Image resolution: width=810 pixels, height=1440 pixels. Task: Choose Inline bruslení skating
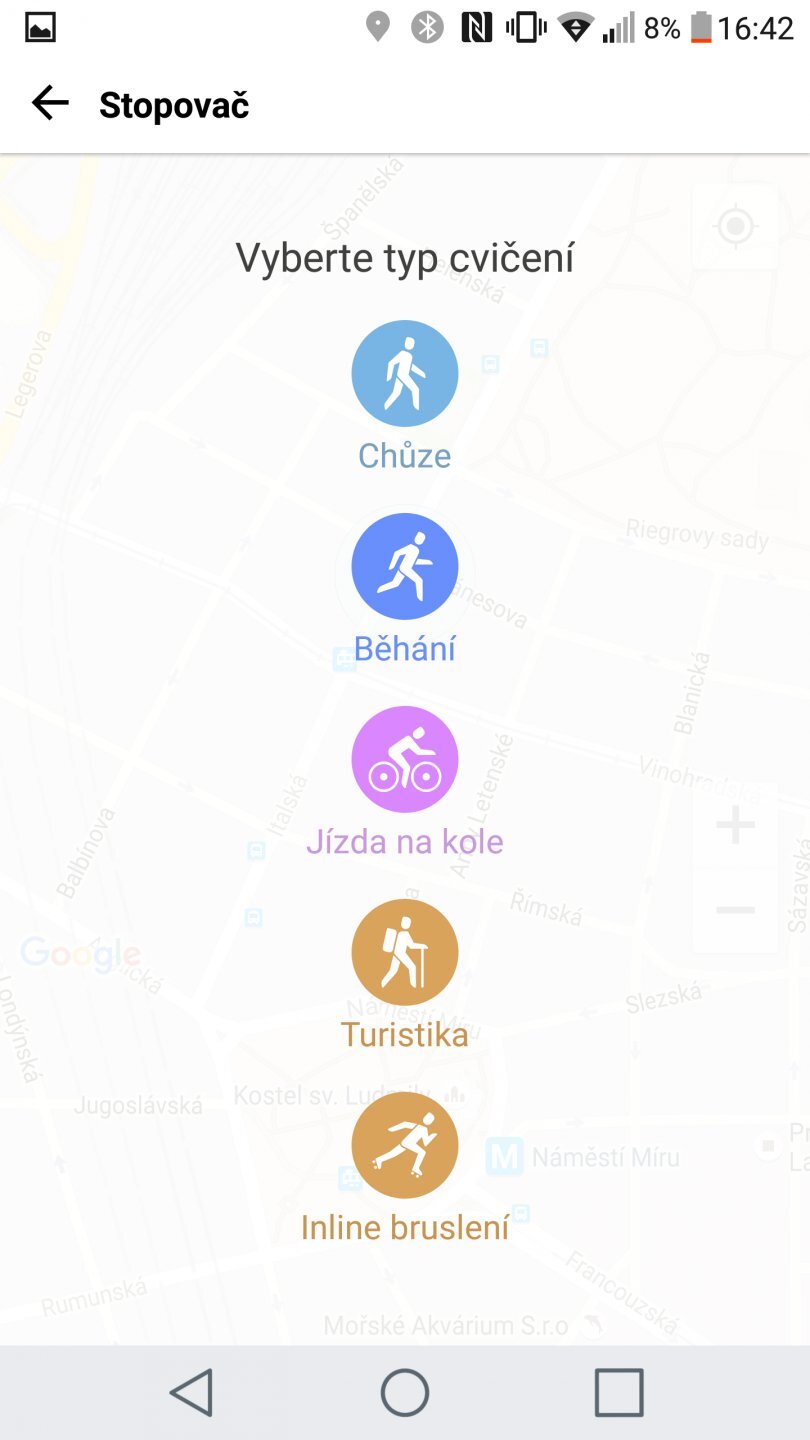point(404,1146)
